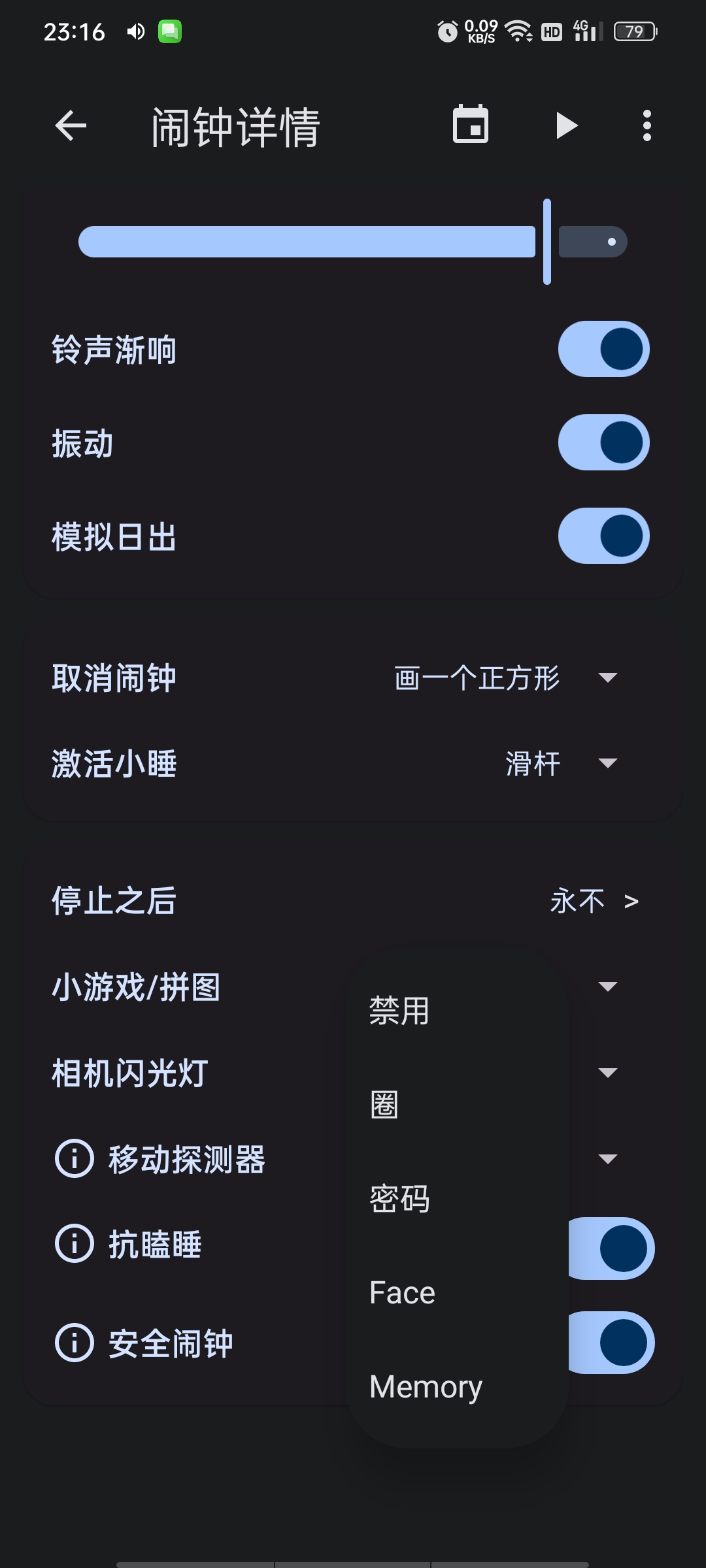Show info for 抗瞌睡
The height and width of the screenshot is (1568, 706).
[74, 1243]
